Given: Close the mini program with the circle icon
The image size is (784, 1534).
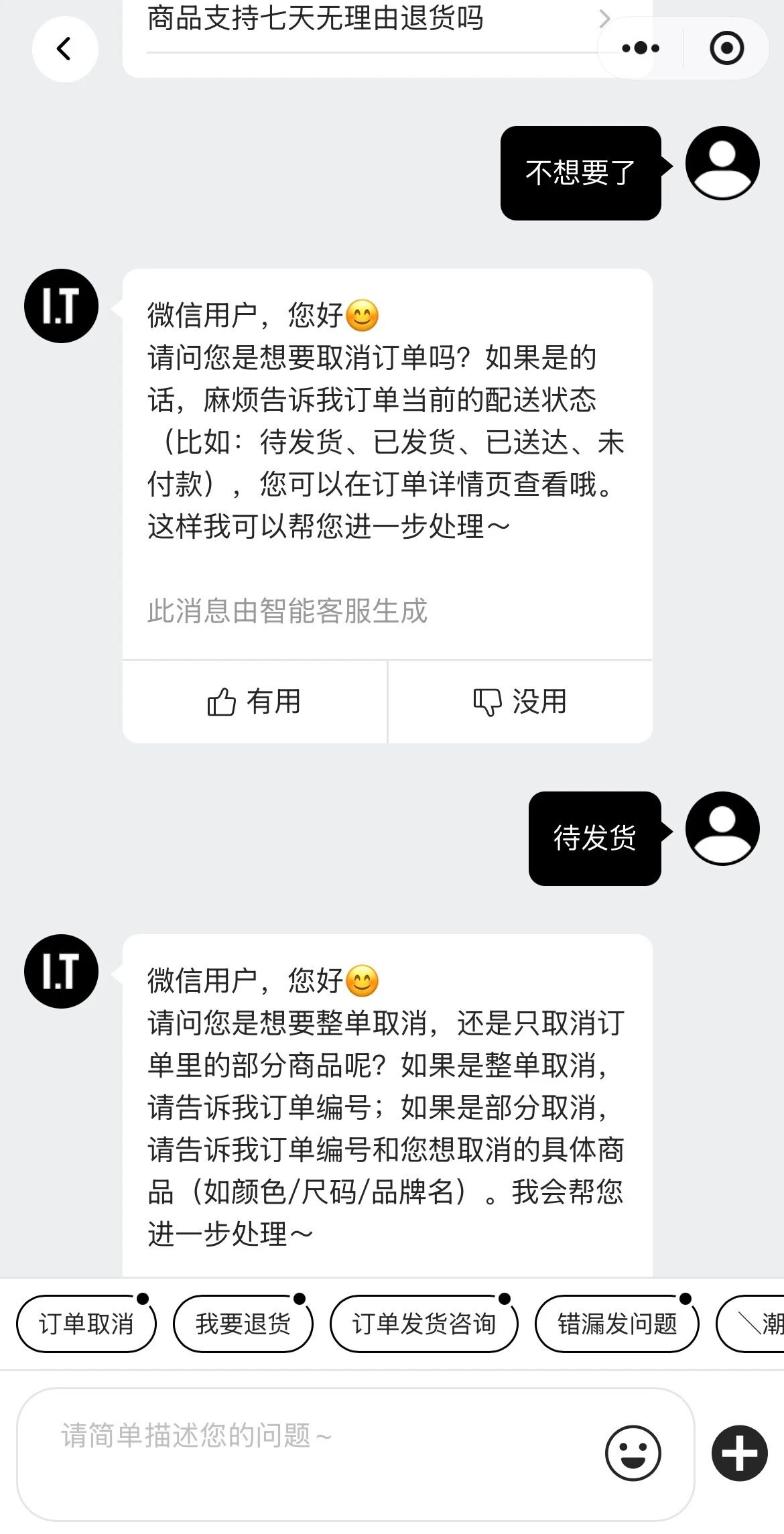Looking at the screenshot, I should coord(726,48).
